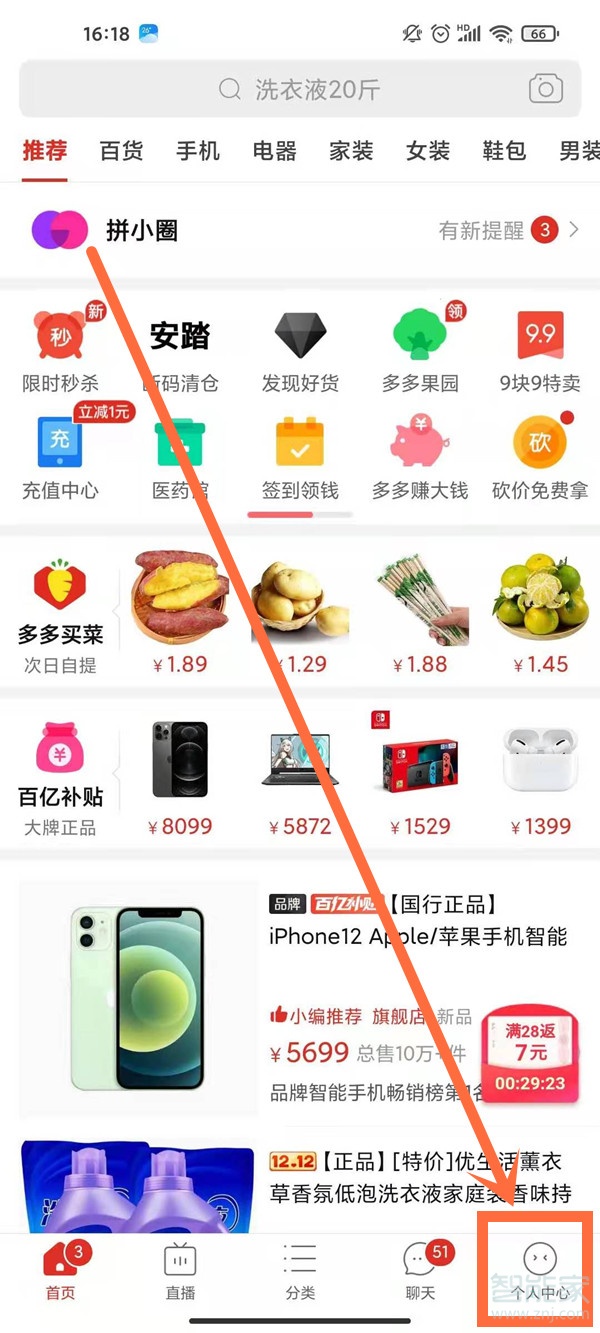The width and height of the screenshot is (600, 1333).
Task: Open the 分类 categories tab
Action: tap(300, 1270)
